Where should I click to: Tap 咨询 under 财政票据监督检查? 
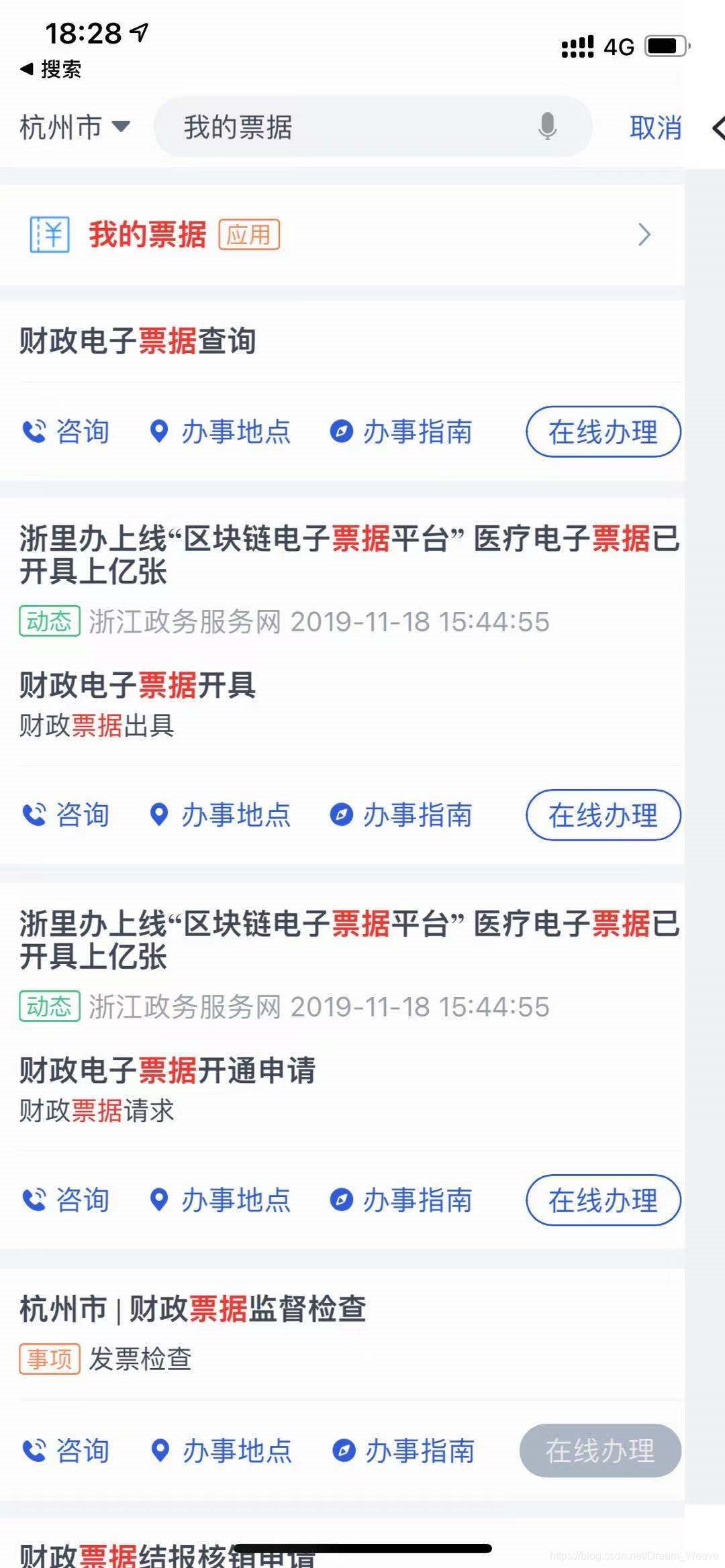coord(66,1451)
